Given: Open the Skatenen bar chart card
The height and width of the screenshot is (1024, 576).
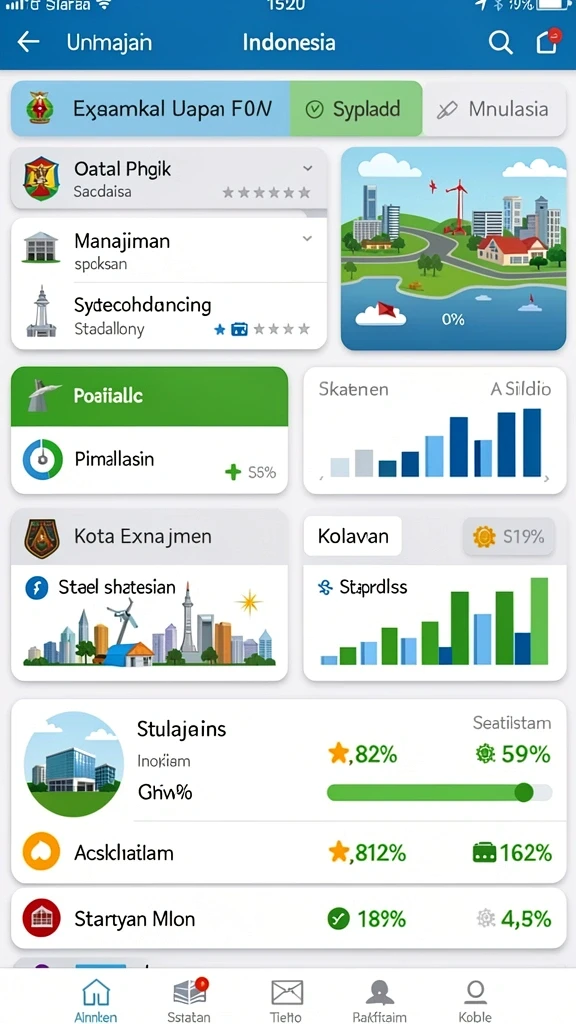Looking at the screenshot, I should (435, 430).
